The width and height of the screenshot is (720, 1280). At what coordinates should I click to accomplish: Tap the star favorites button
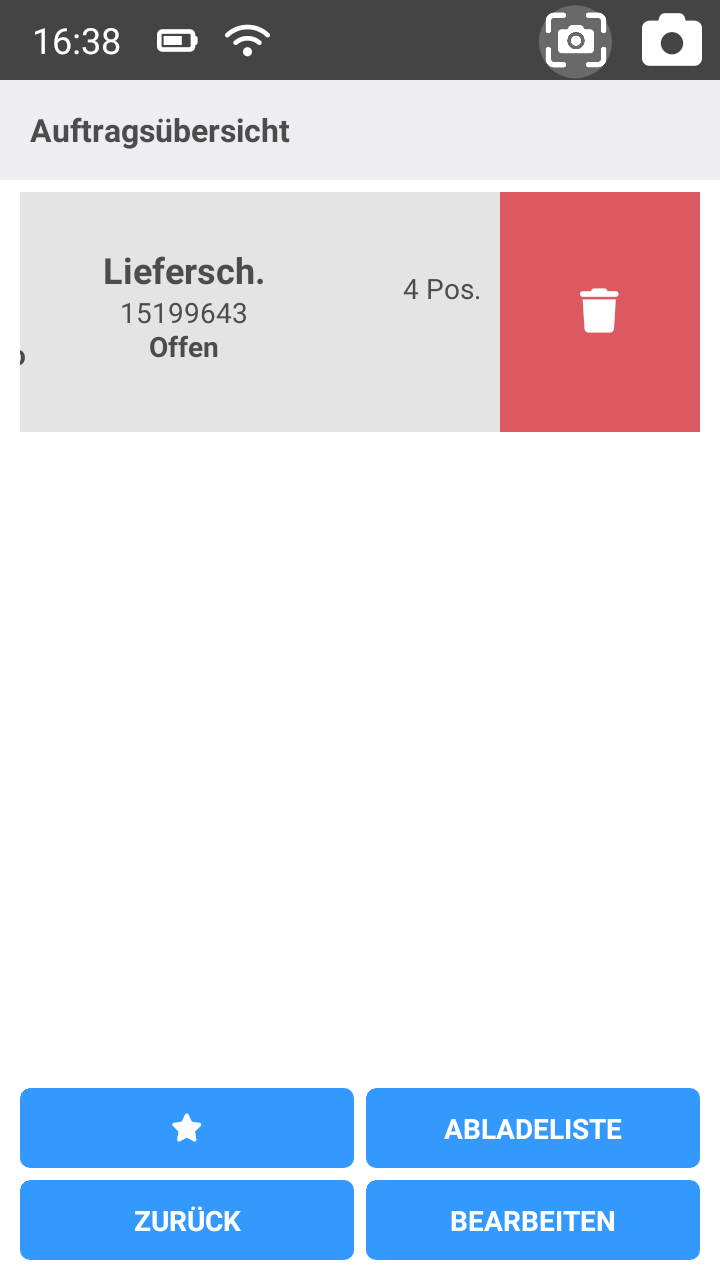click(187, 1128)
